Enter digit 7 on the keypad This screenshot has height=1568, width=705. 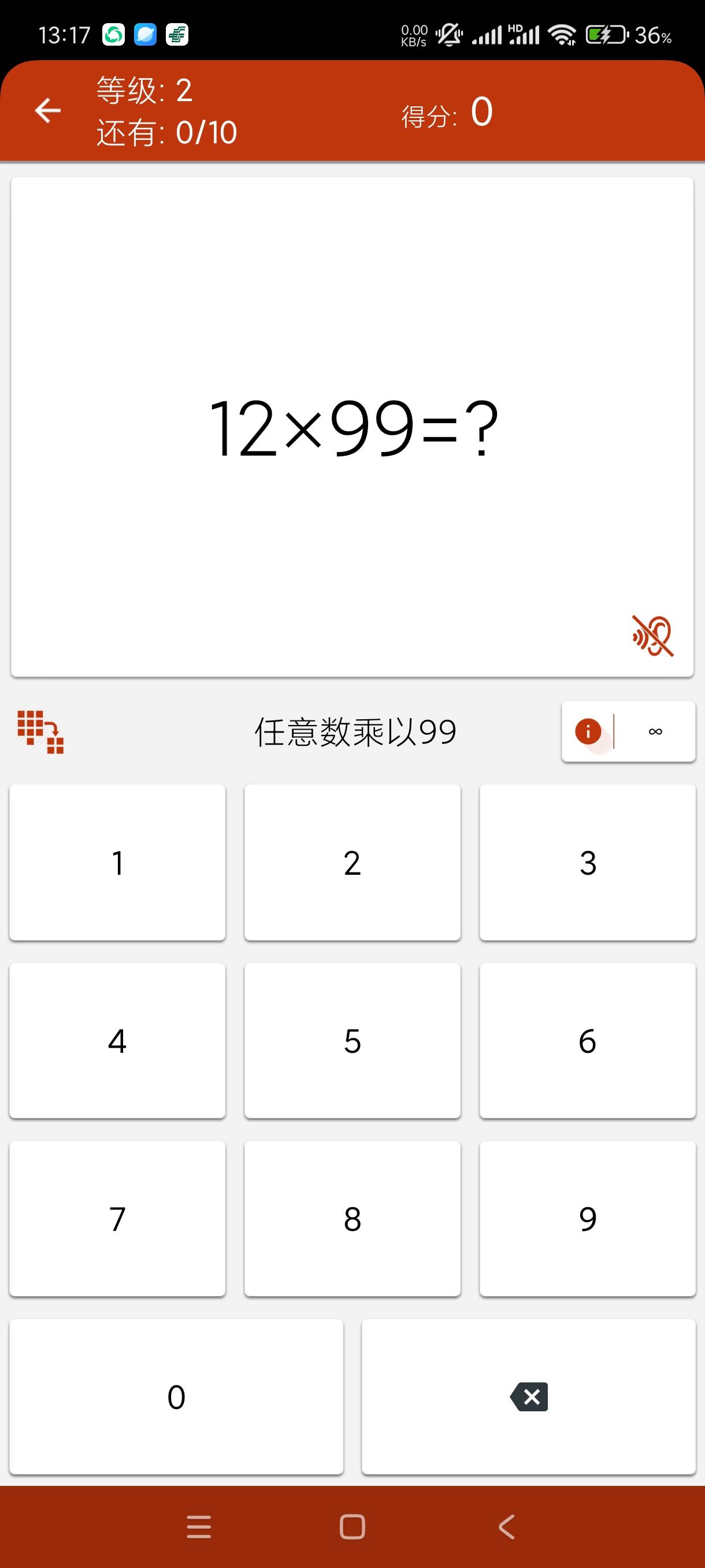pyautogui.click(x=117, y=1219)
